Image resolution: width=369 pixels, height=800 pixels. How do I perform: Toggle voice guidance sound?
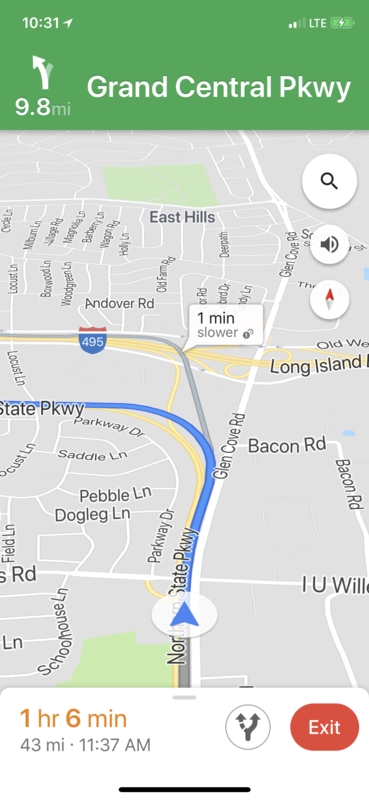coord(329,245)
